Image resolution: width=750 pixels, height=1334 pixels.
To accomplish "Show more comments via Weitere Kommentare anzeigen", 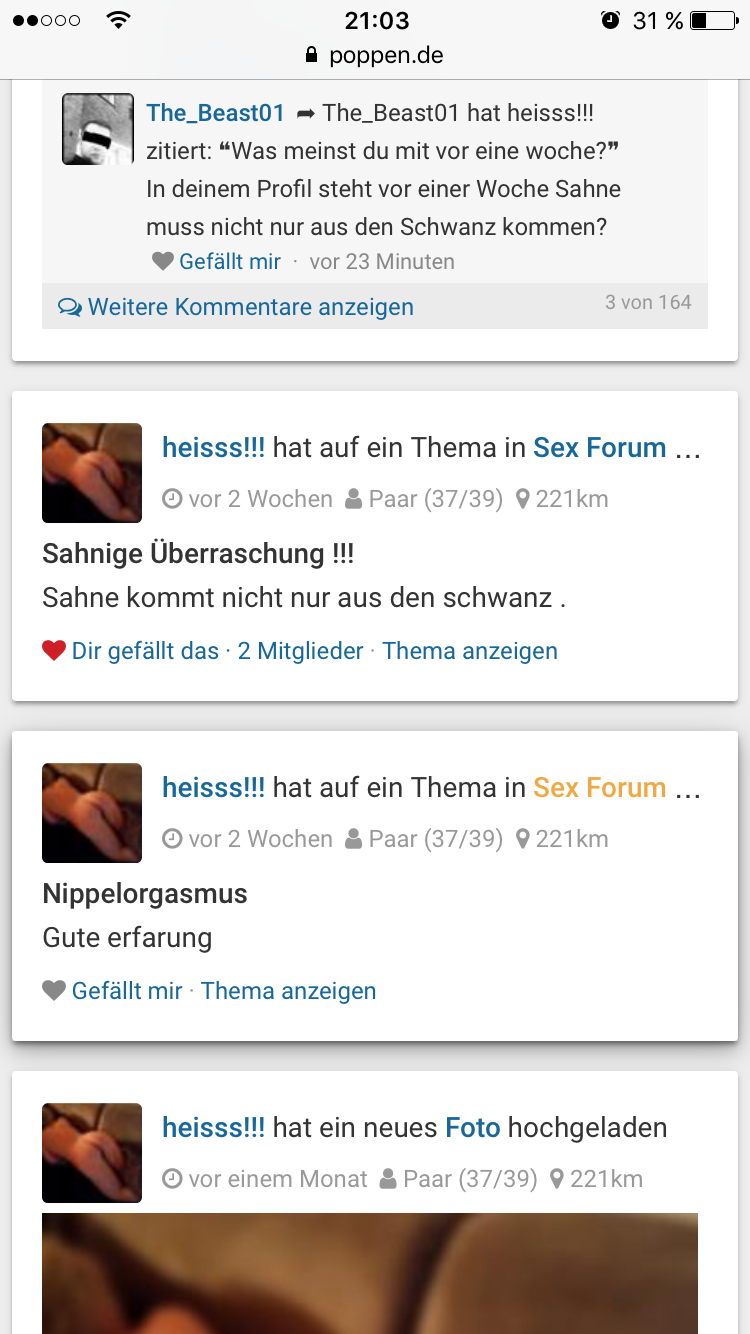I will [250, 307].
